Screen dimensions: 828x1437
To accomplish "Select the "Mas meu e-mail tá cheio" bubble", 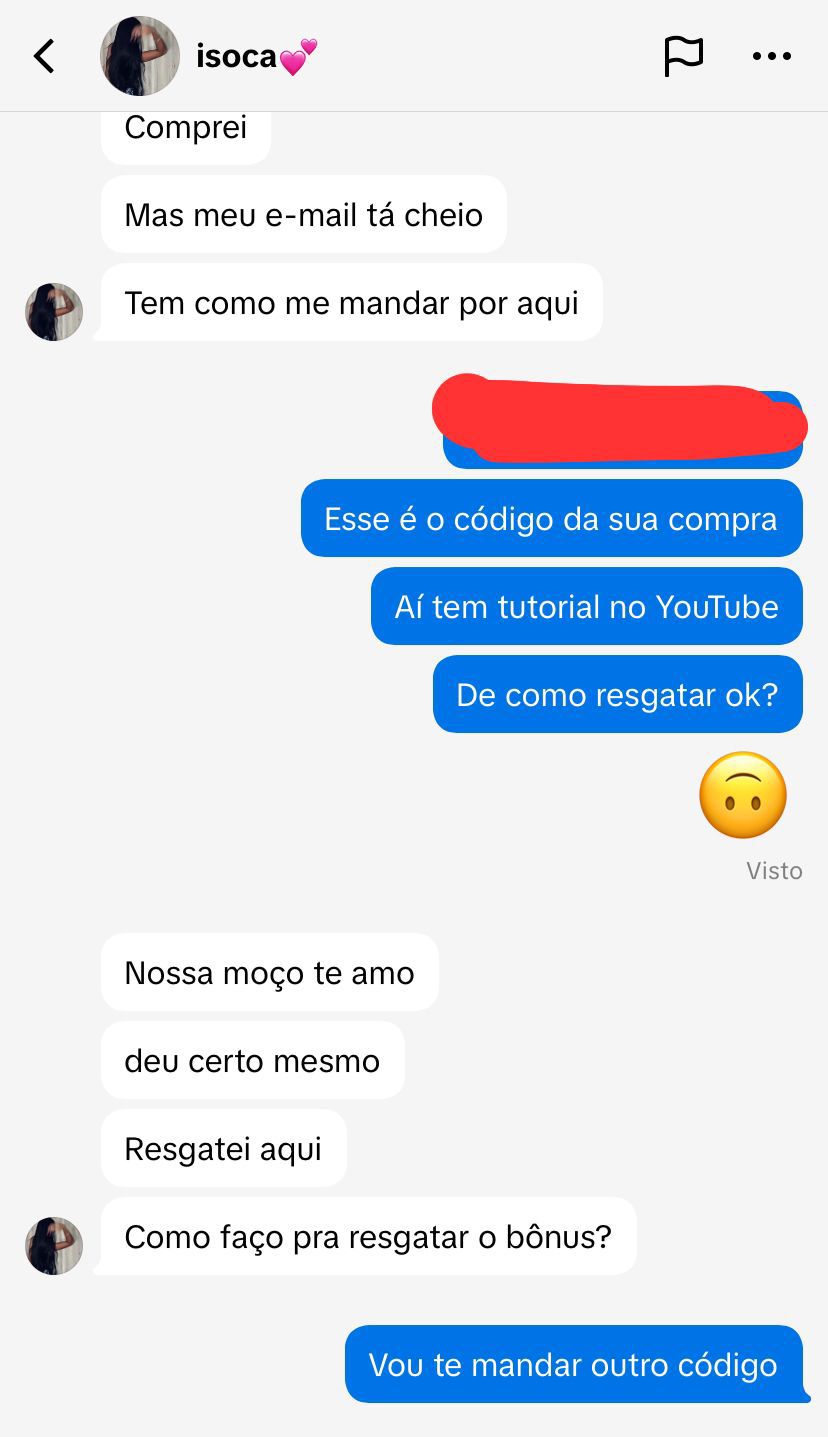I will (x=303, y=214).
